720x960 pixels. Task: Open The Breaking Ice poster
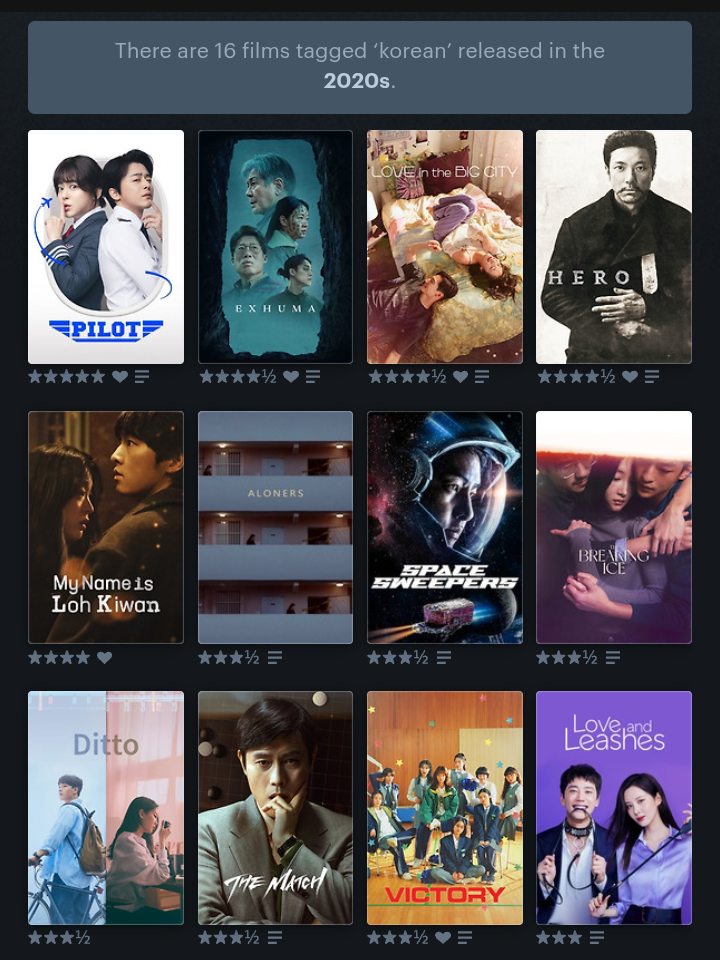(x=614, y=527)
